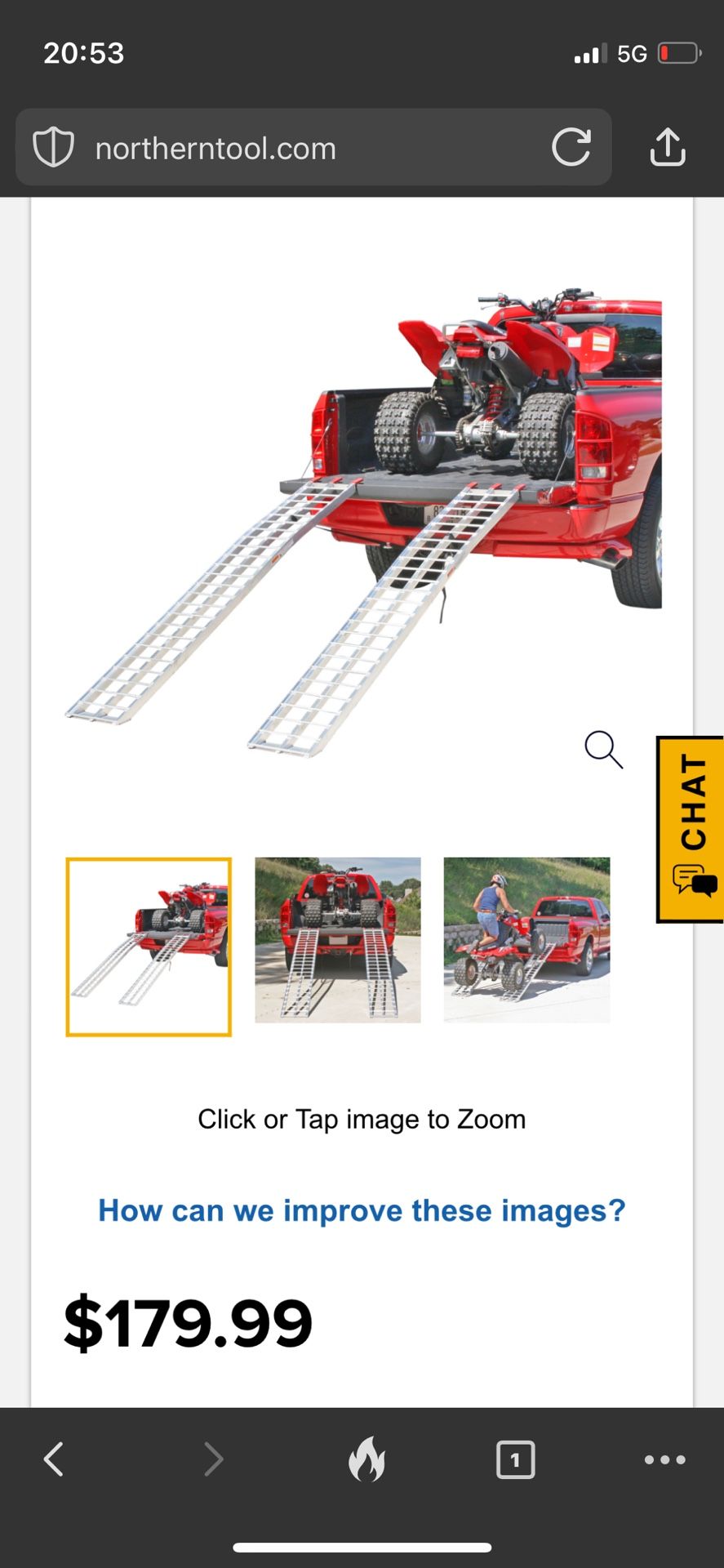The width and height of the screenshot is (724, 1568).
Task: Open the yellow CHAT side button
Action: (x=691, y=829)
